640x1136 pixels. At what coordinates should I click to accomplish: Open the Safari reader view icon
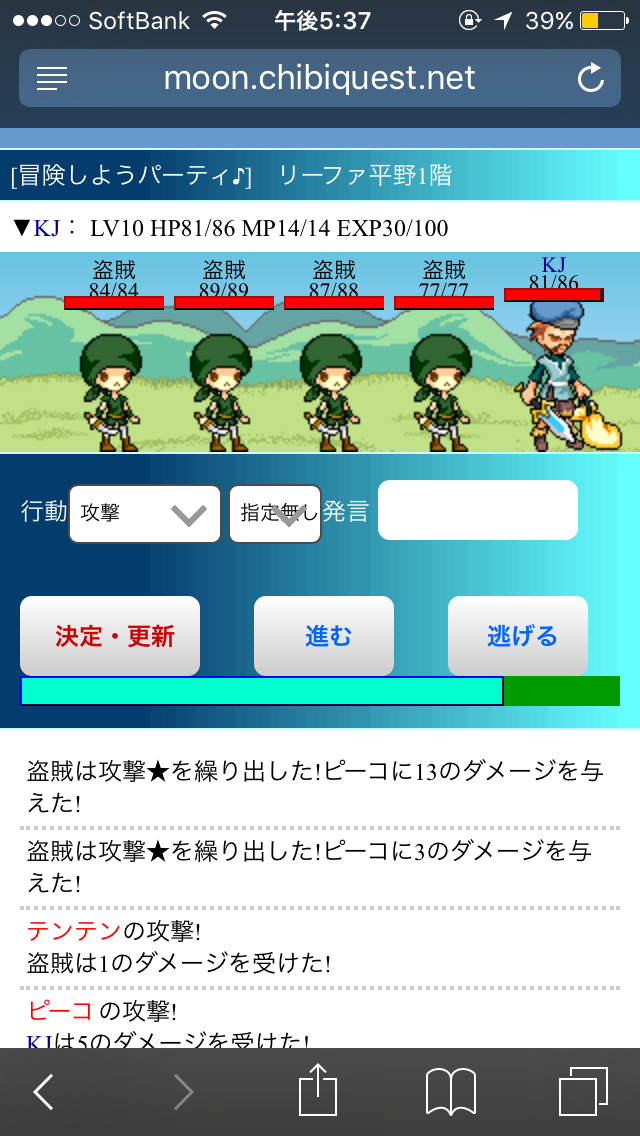51,78
